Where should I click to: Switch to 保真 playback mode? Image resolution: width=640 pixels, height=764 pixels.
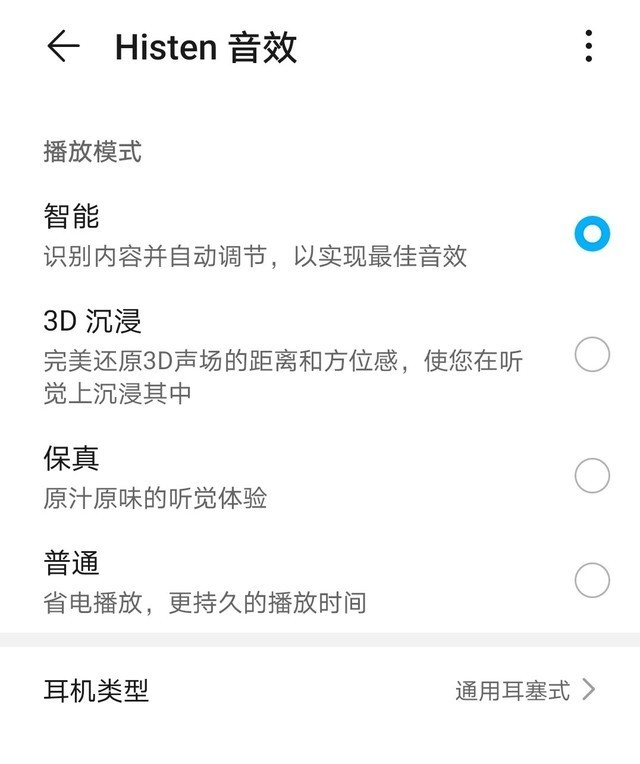click(x=592, y=476)
